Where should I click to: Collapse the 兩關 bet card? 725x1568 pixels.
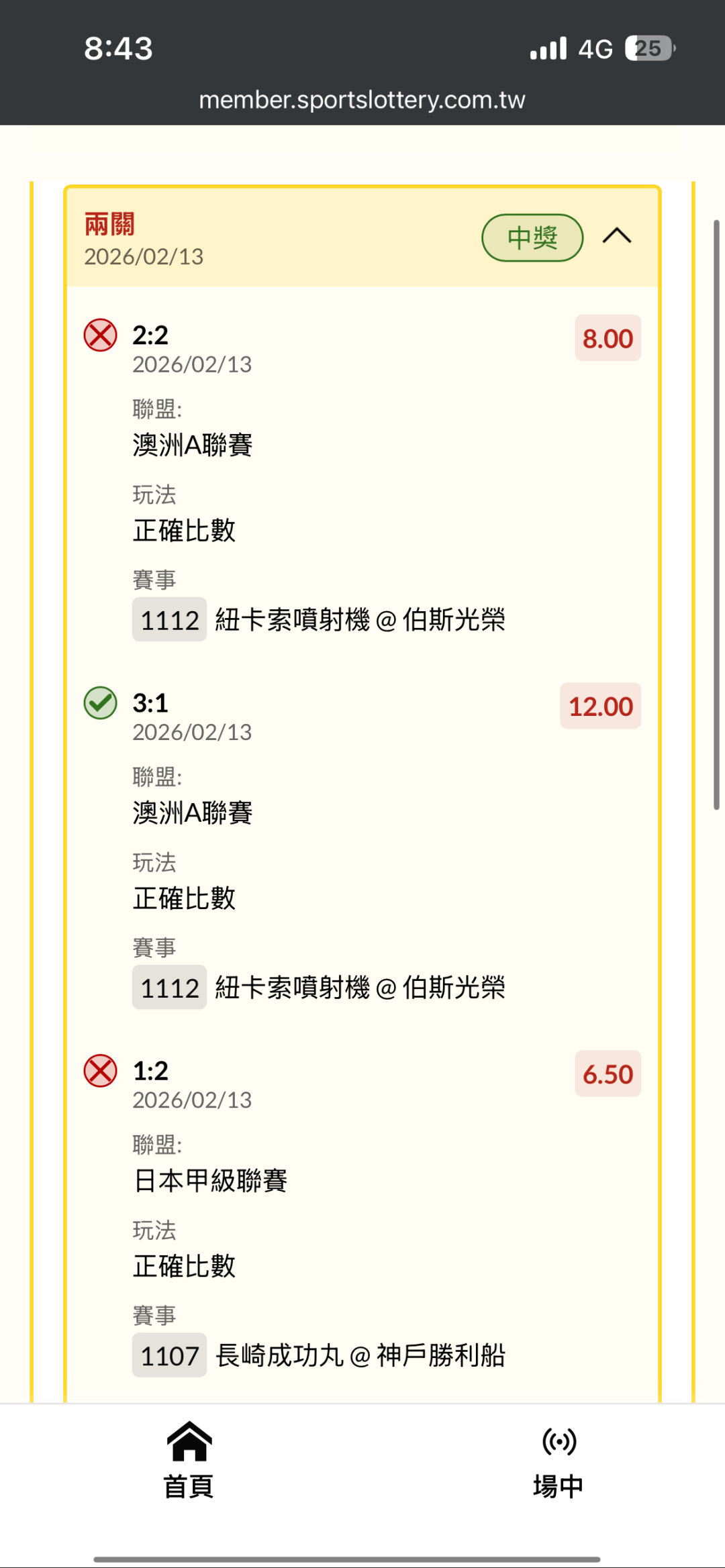click(617, 236)
